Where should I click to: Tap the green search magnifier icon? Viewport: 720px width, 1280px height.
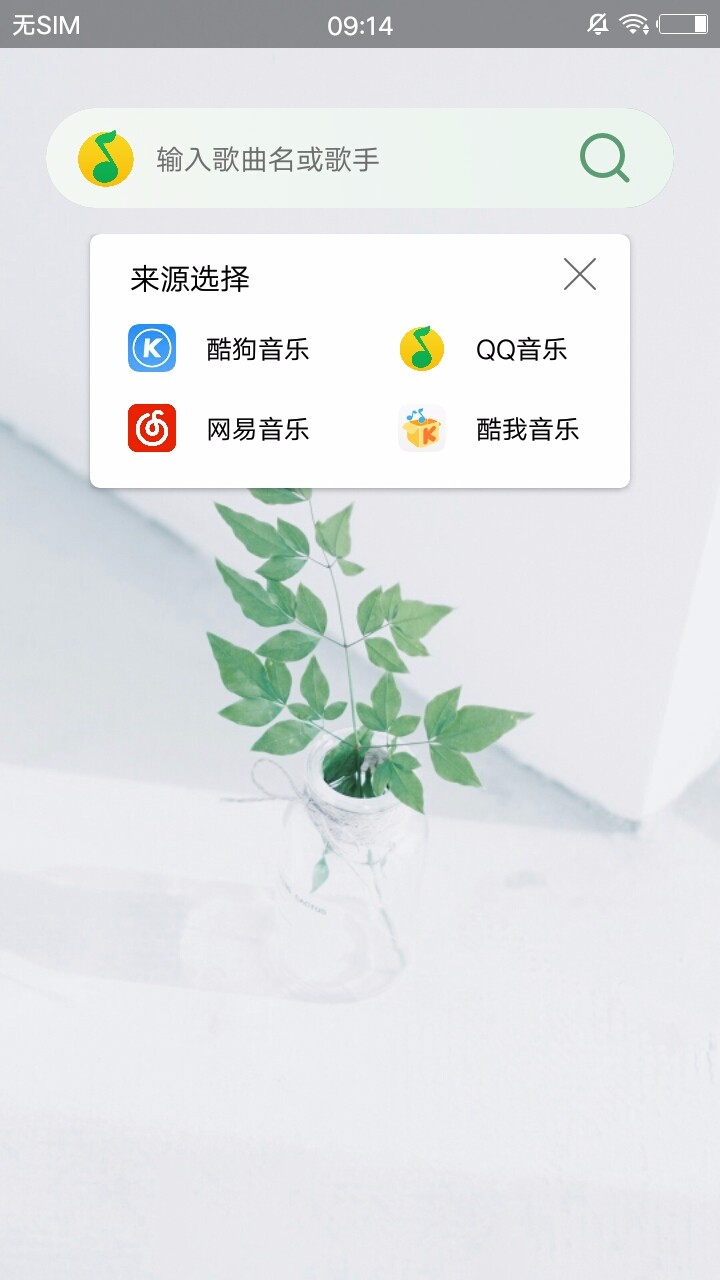point(604,158)
